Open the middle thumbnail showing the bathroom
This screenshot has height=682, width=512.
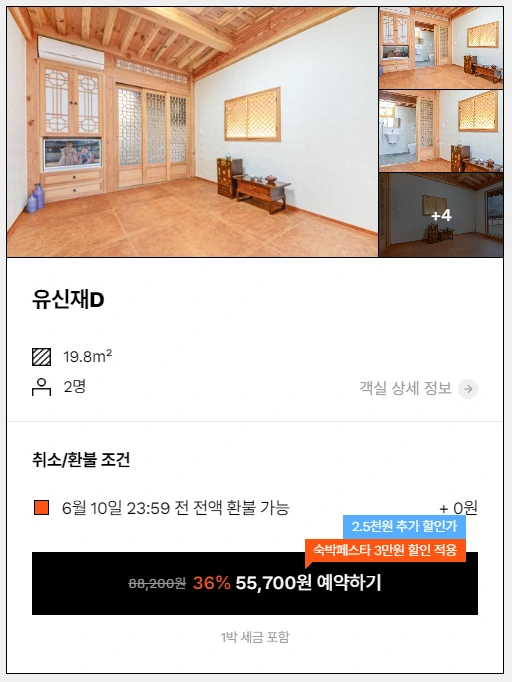[441, 131]
